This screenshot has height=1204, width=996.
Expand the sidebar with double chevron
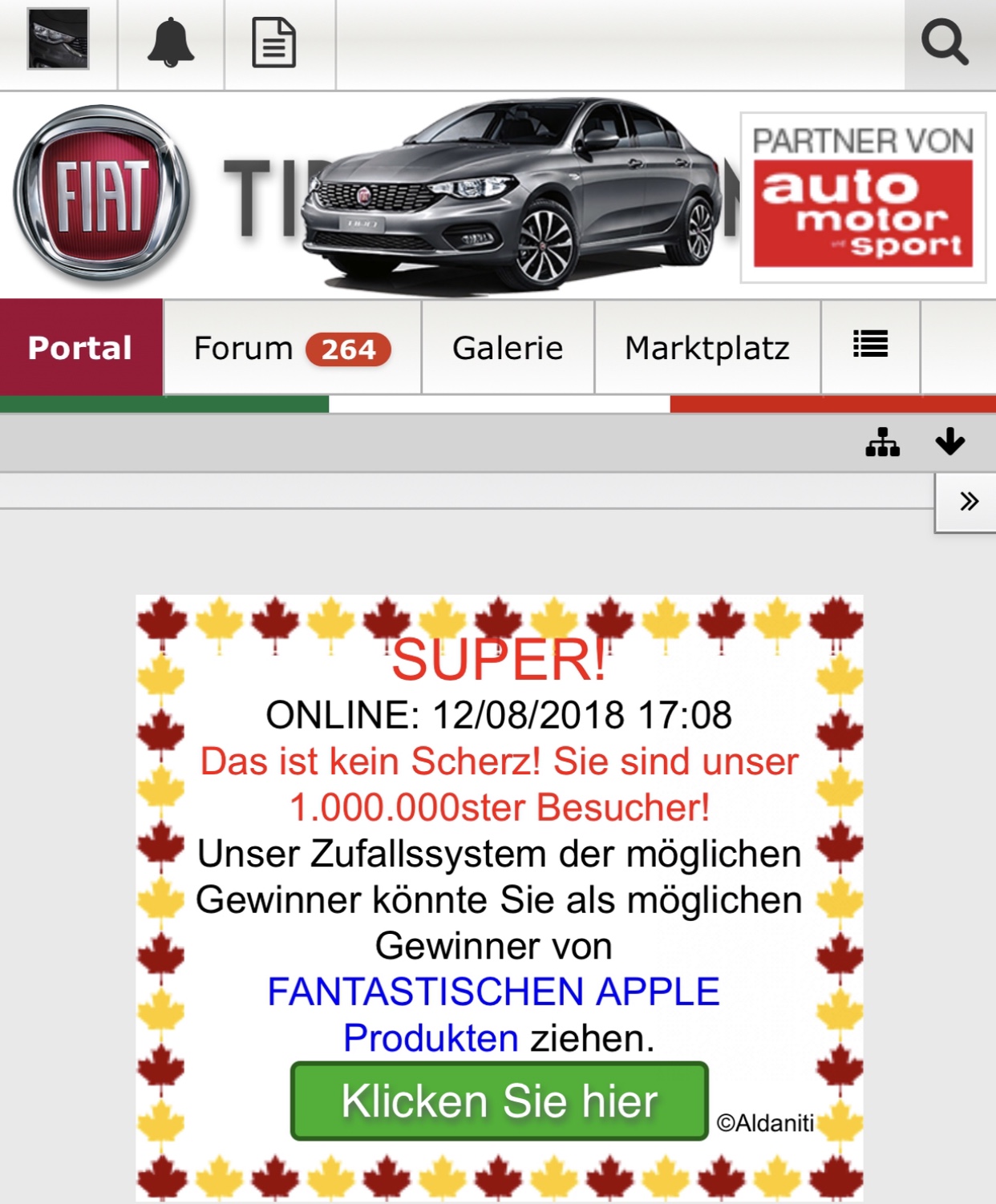click(969, 502)
